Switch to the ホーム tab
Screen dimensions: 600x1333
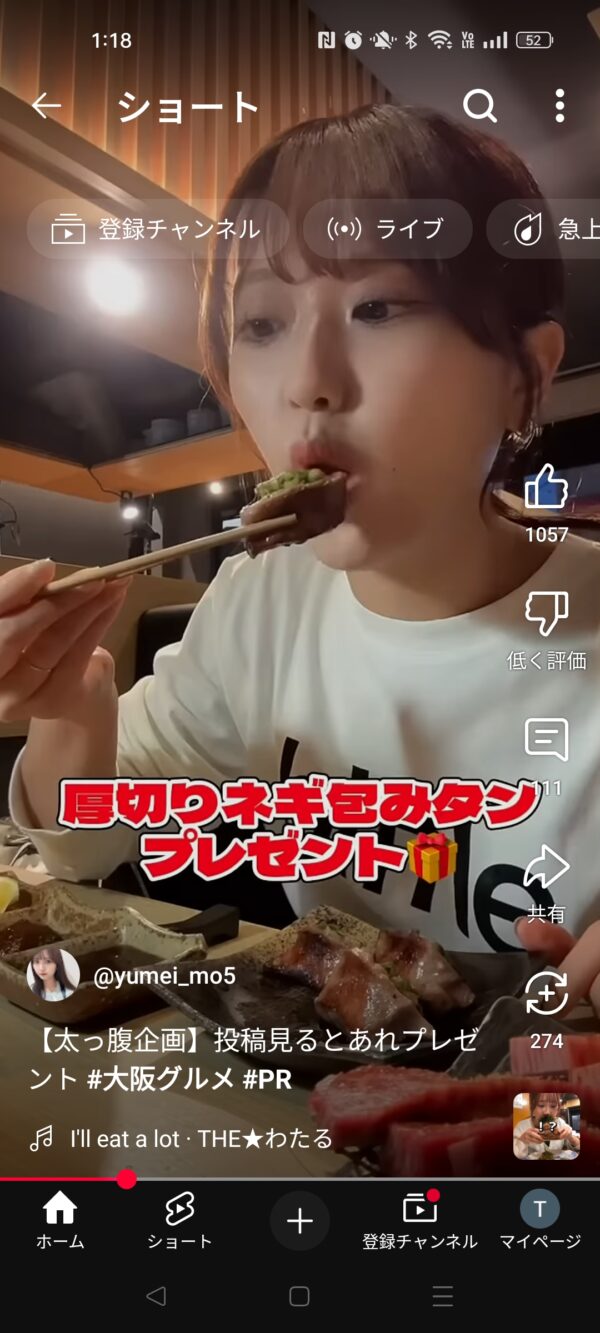tap(60, 1221)
